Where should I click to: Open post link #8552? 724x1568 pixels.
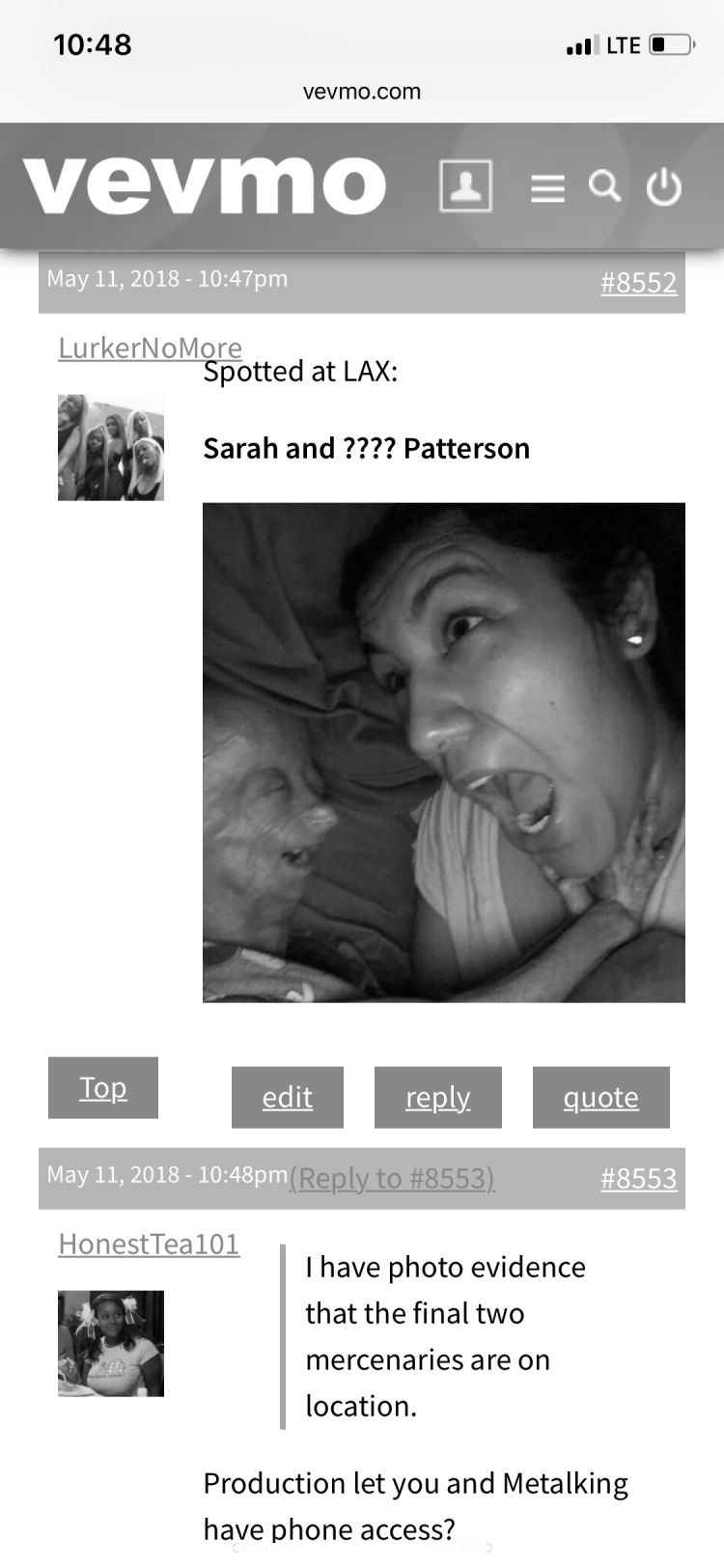pyautogui.click(x=638, y=282)
